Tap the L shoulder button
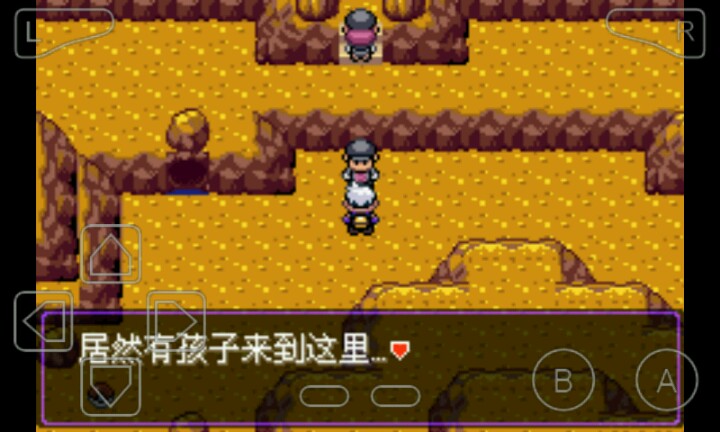The image size is (720, 432). [x=62, y=32]
